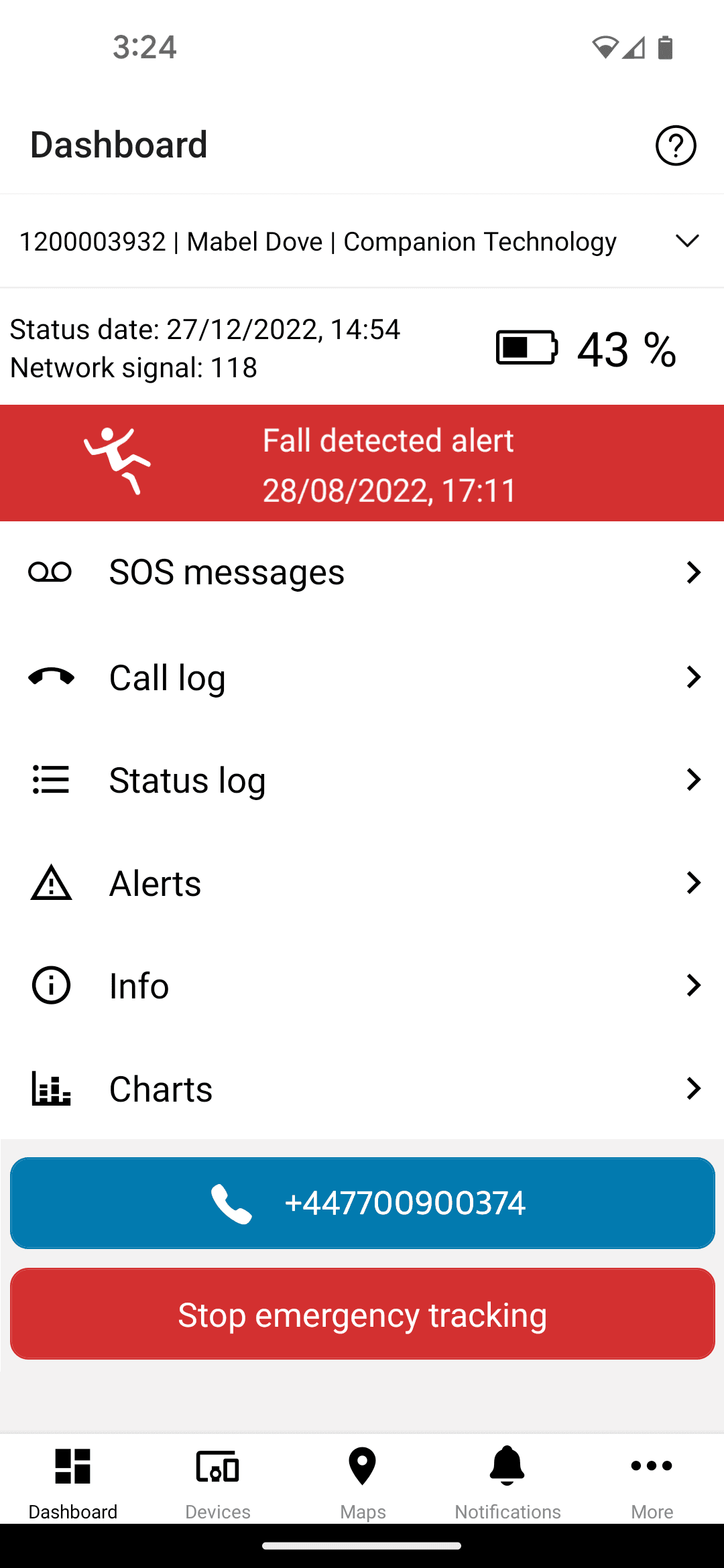Screen dimensions: 724x1568
Task: Call +447700900374
Action: tap(362, 1203)
